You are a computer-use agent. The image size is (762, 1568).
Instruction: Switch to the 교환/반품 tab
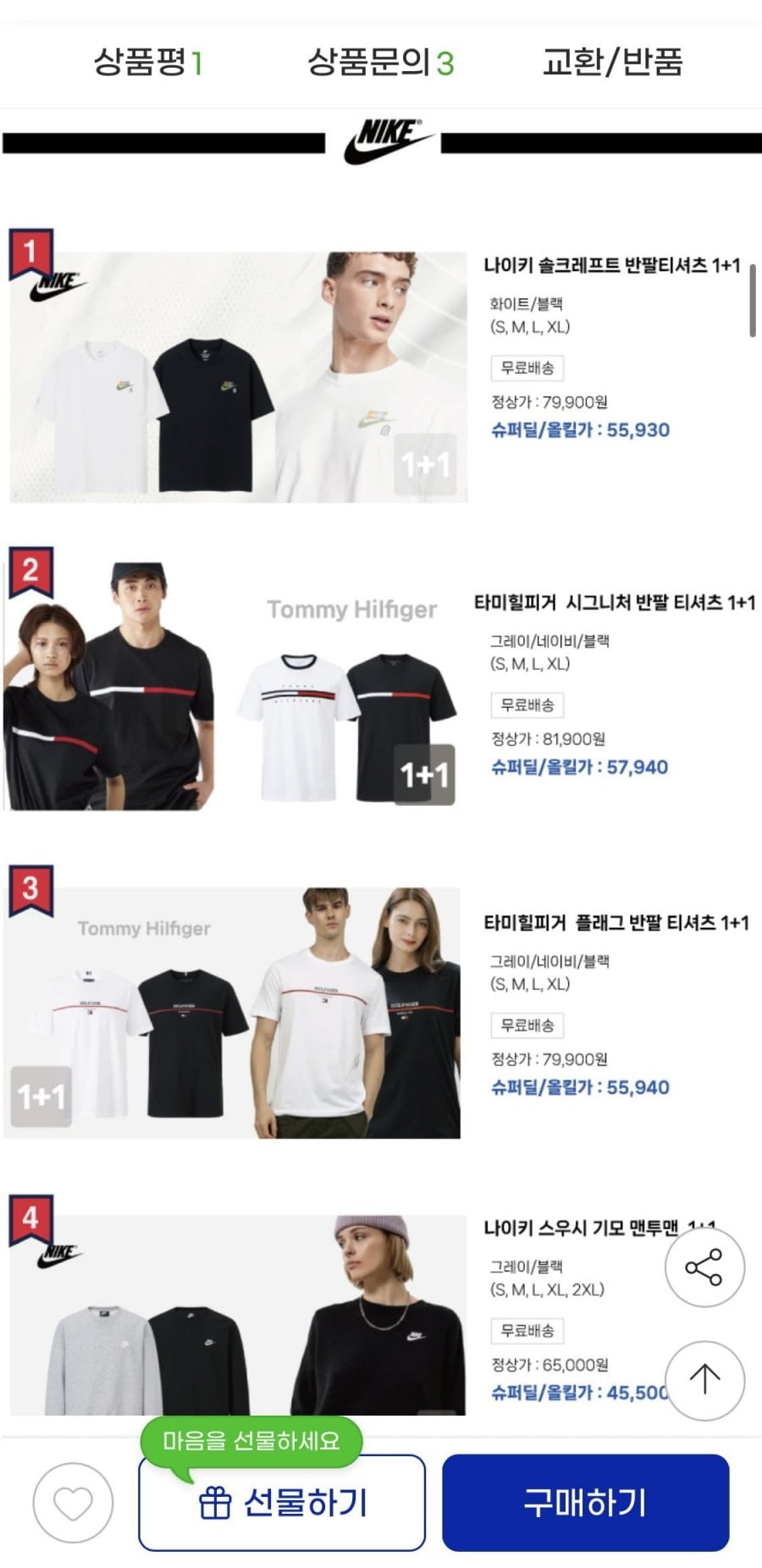[x=611, y=63]
